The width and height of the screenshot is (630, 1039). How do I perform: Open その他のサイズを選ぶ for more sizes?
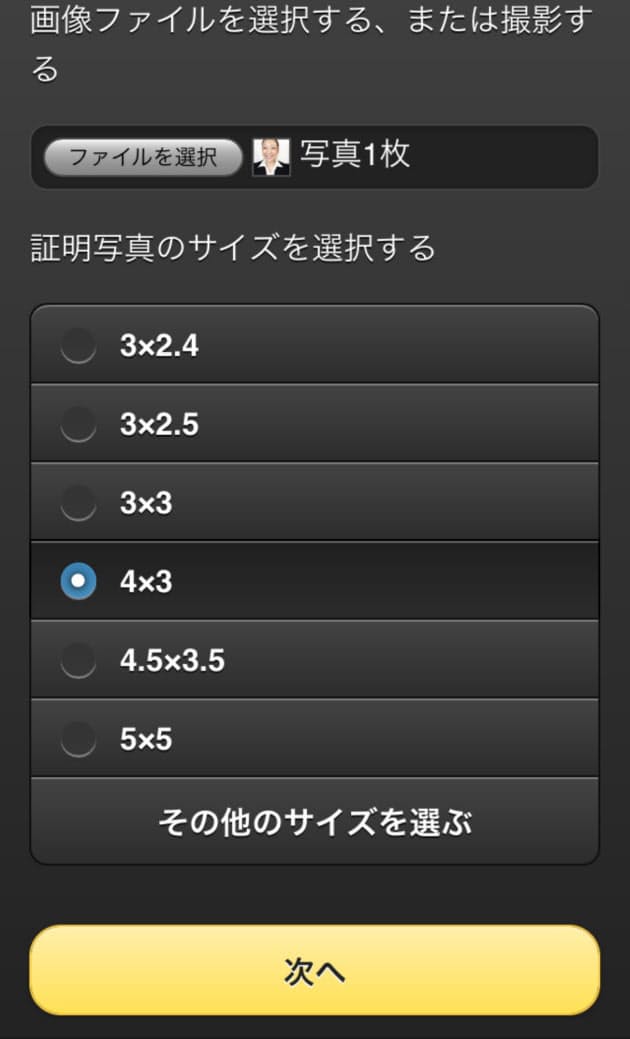pyautogui.click(x=314, y=822)
